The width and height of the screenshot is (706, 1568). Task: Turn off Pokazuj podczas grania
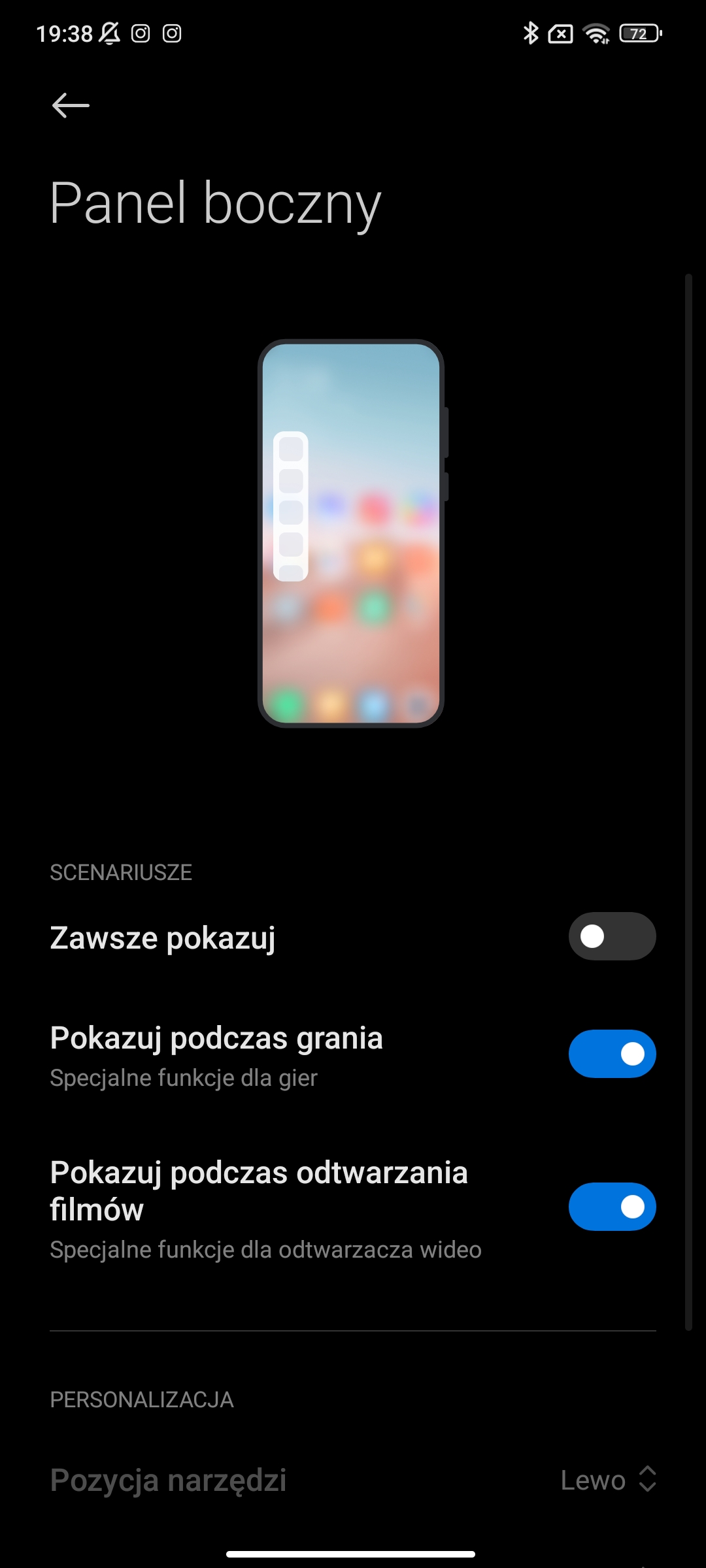pyautogui.click(x=612, y=1054)
